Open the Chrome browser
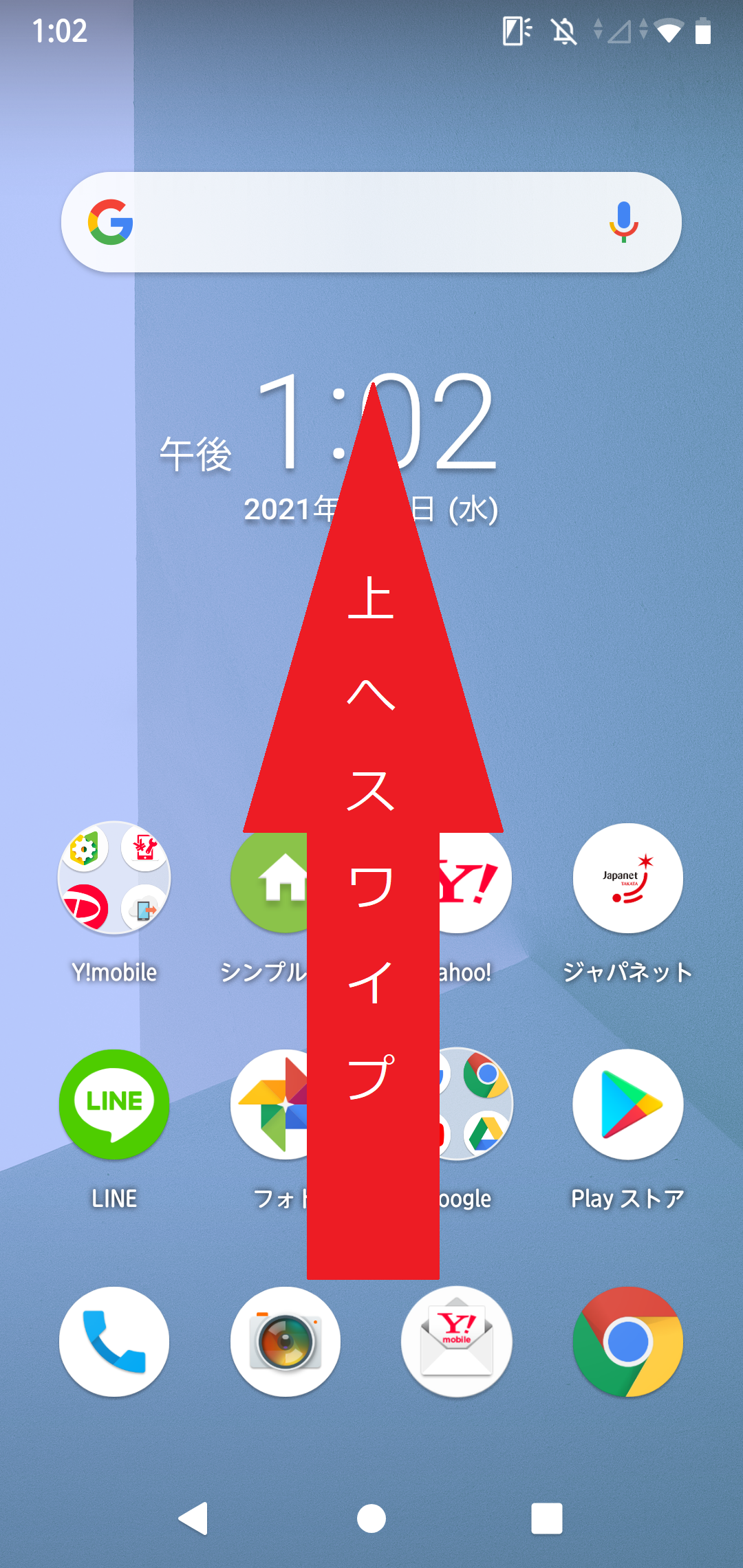Image resolution: width=743 pixels, height=1568 pixels. 627,1341
